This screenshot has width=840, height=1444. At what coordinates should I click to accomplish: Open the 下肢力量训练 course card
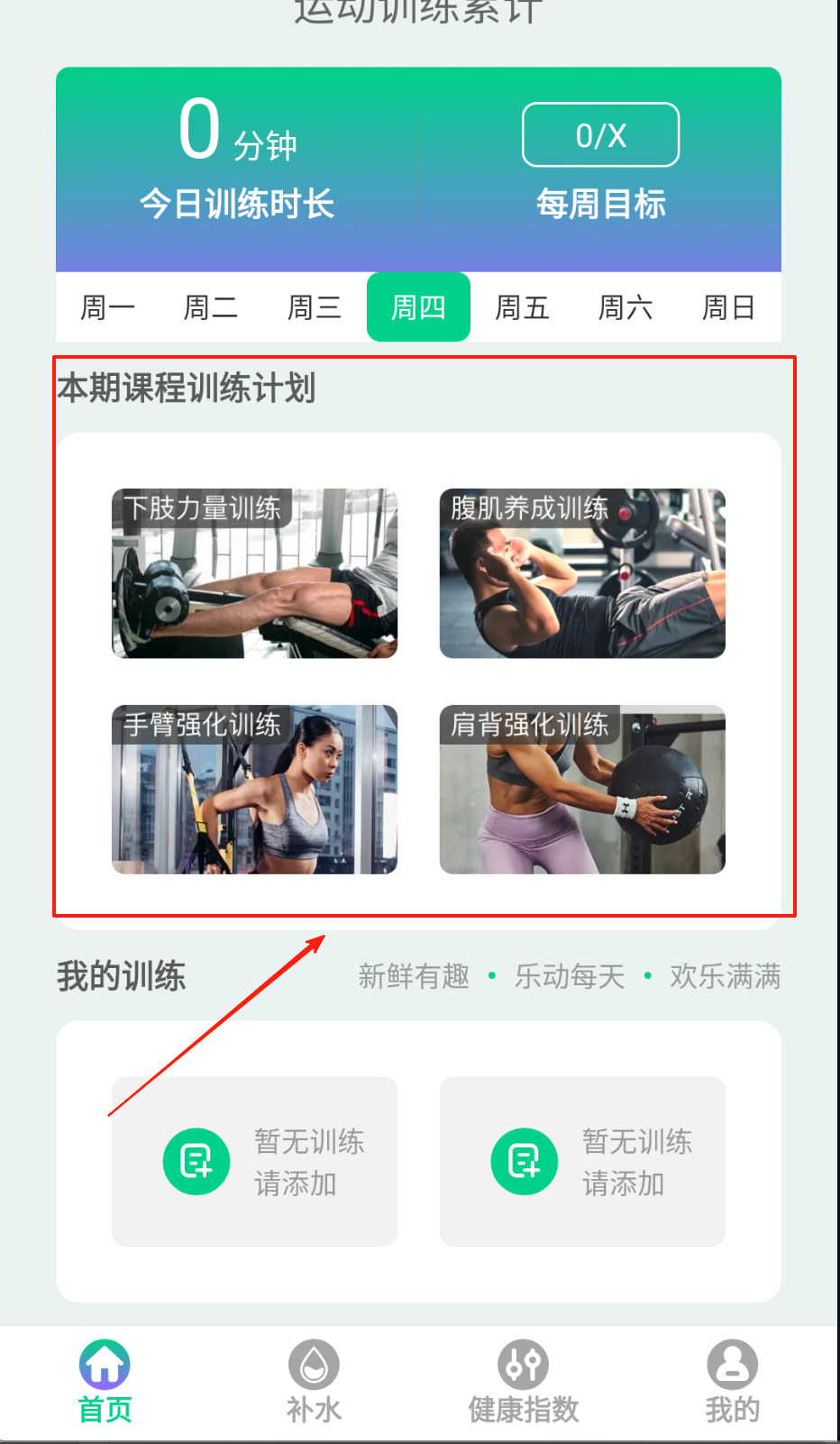(x=254, y=573)
